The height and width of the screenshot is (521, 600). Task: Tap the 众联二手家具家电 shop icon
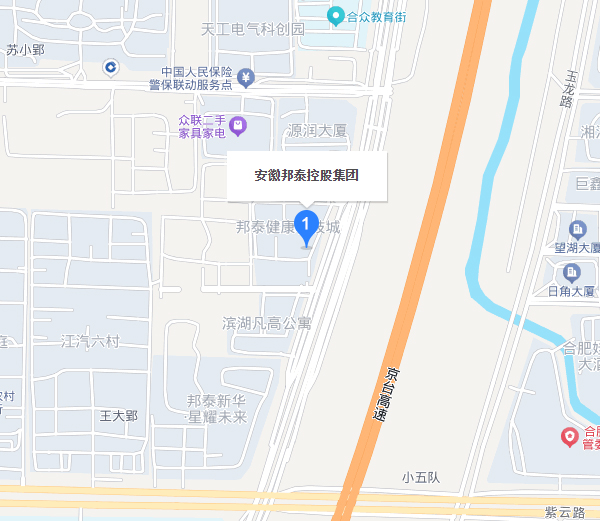238,126
